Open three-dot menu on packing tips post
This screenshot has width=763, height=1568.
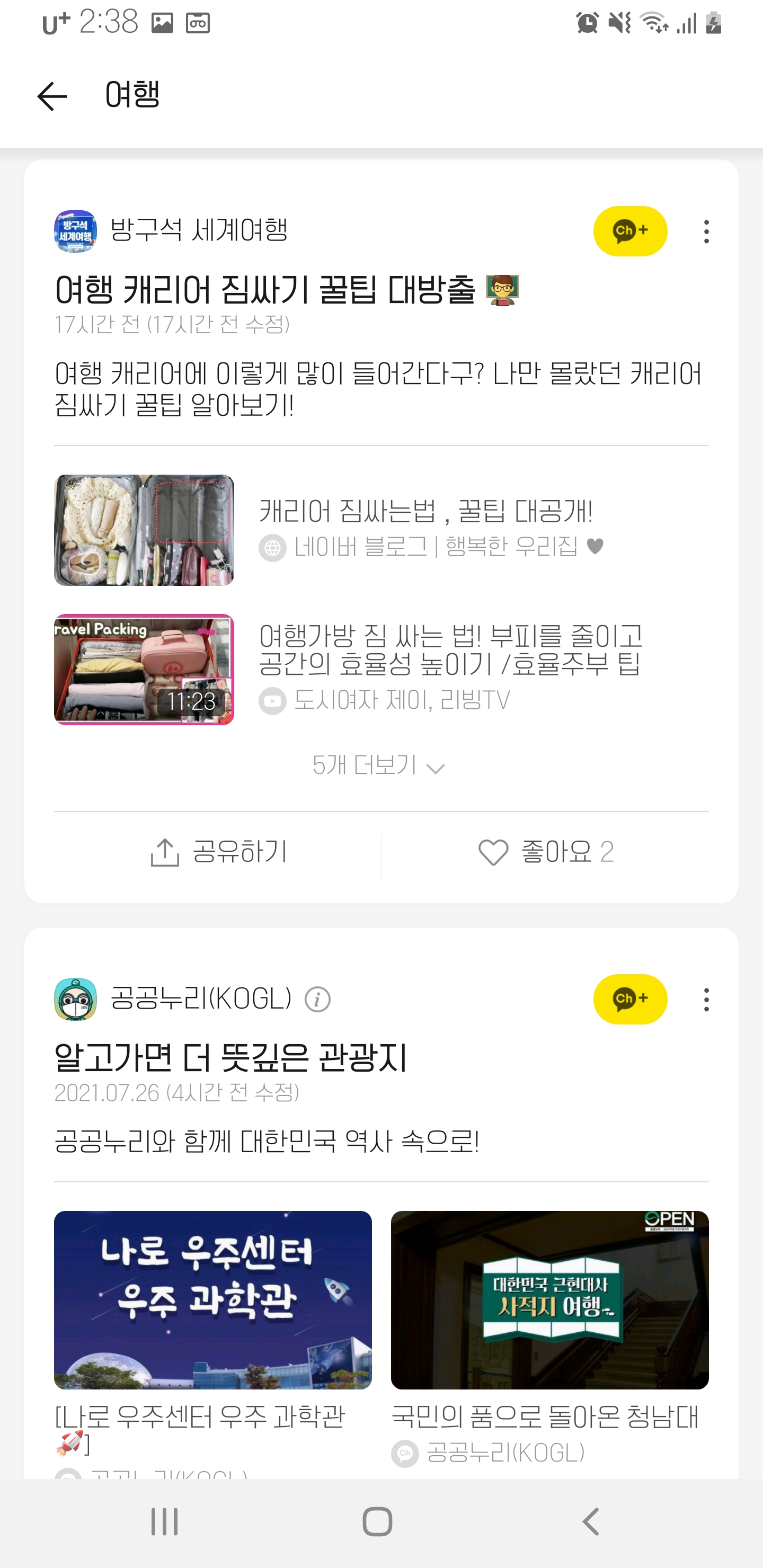point(706,231)
